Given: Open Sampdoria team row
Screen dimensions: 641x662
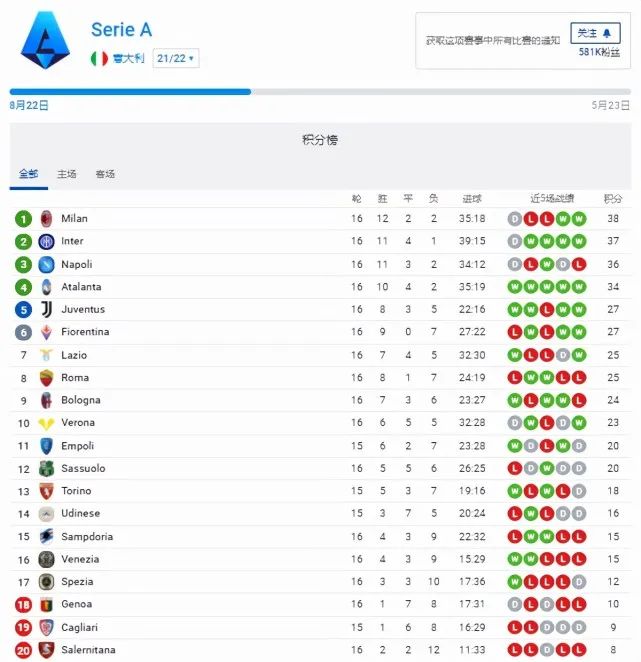Looking at the screenshot, I should point(86,536).
